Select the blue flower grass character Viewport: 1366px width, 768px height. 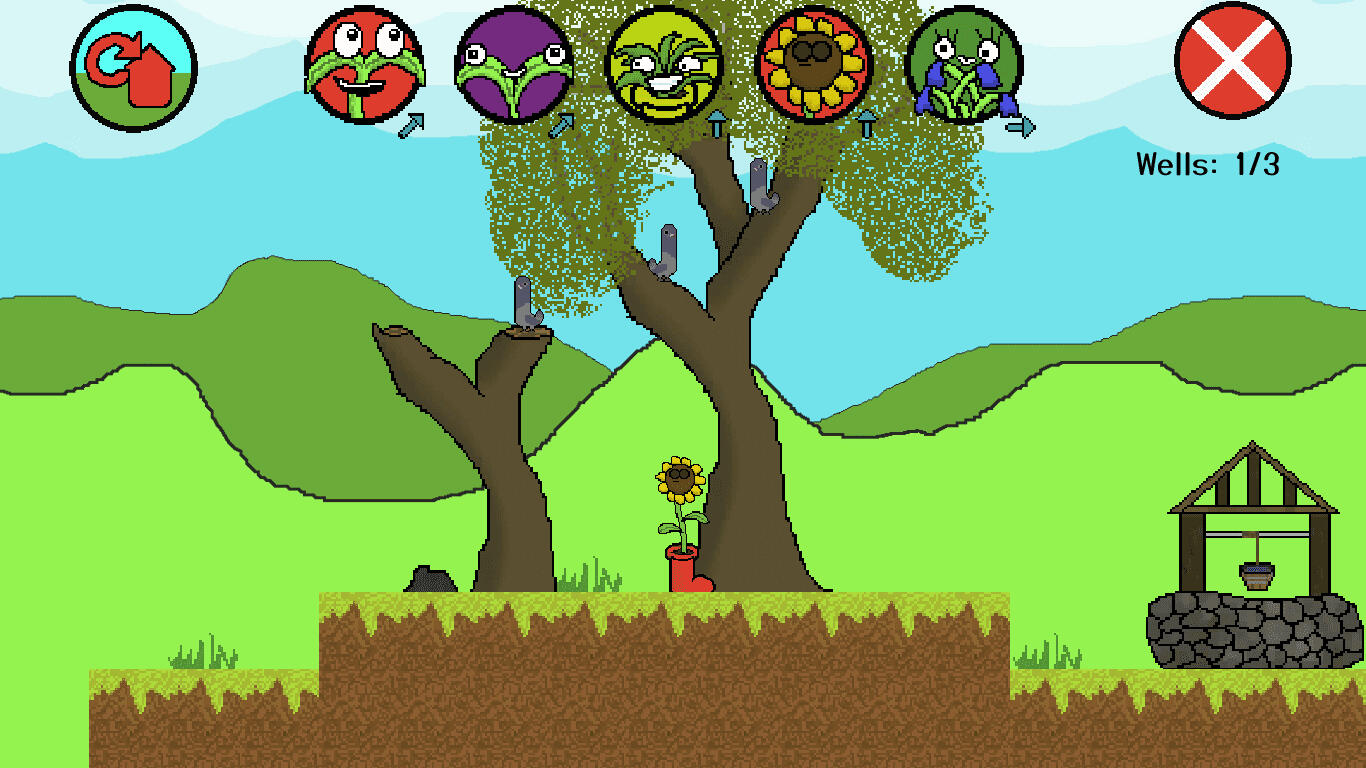click(963, 65)
